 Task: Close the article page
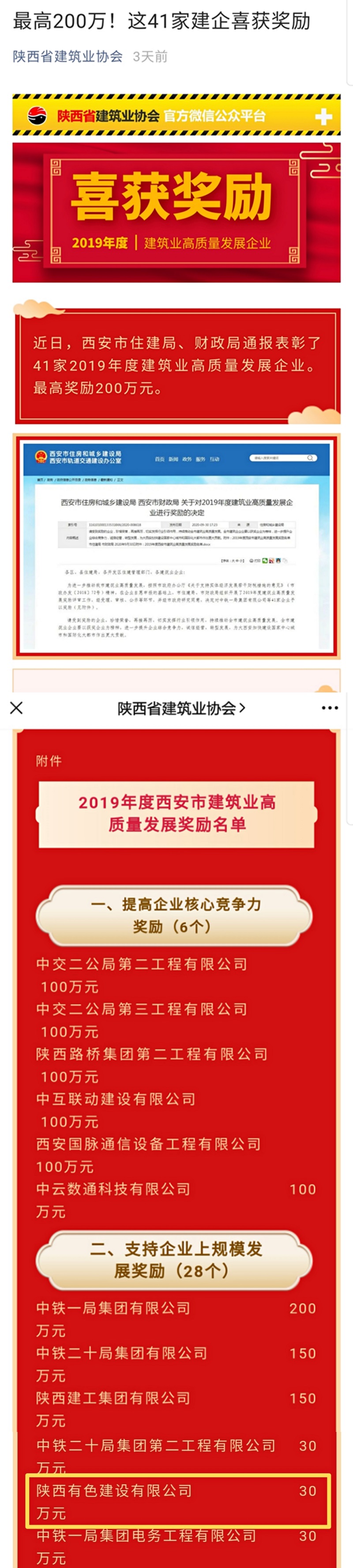click(16, 707)
